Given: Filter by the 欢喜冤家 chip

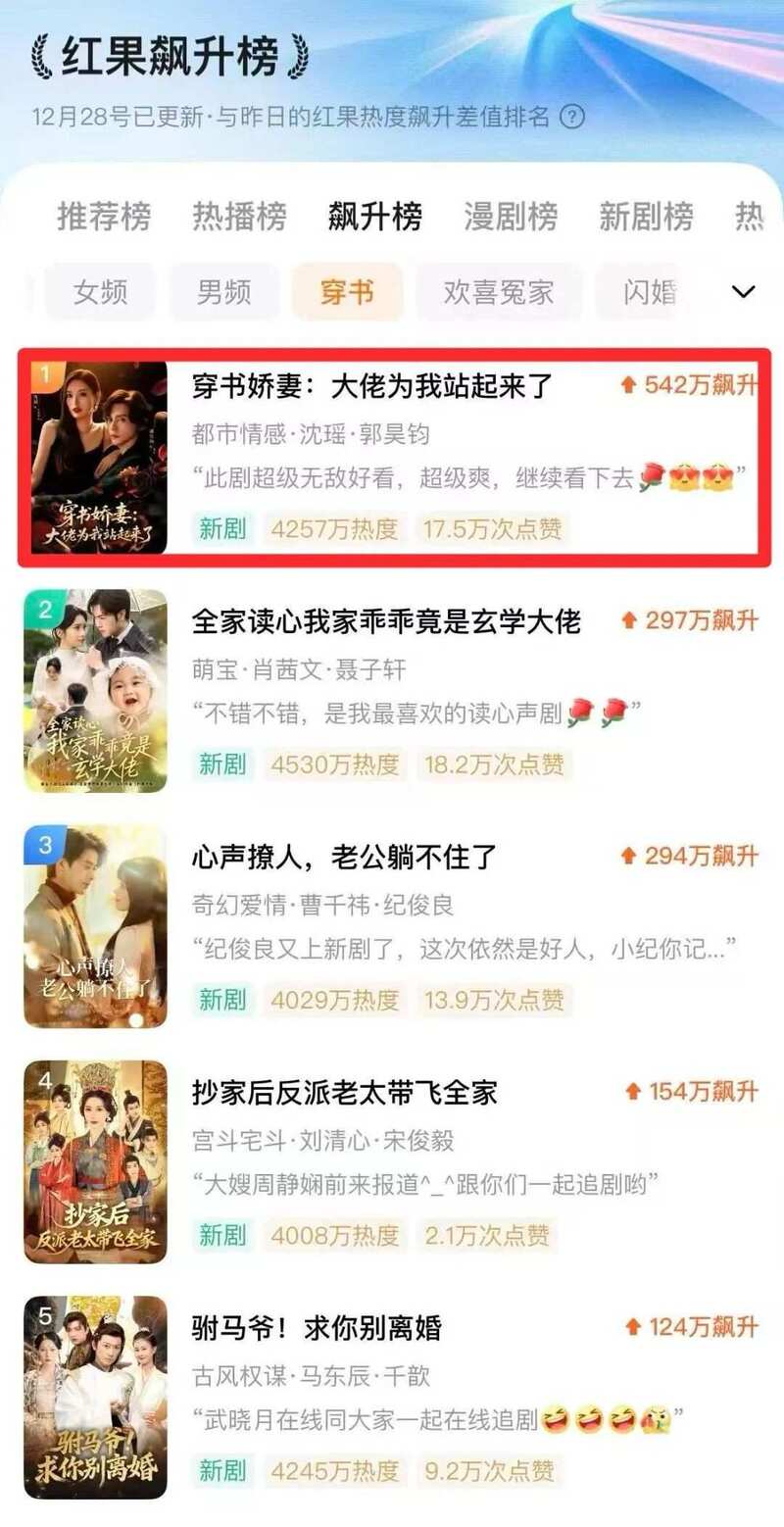Looking at the screenshot, I should (499, 292).
